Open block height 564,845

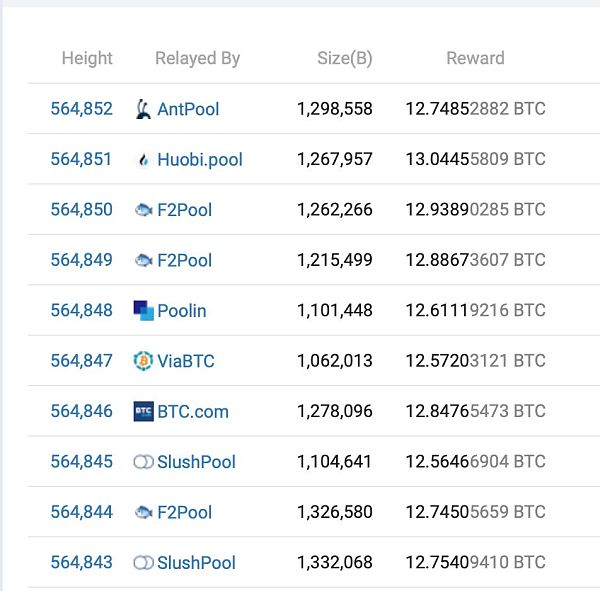(x=82, y=462)
